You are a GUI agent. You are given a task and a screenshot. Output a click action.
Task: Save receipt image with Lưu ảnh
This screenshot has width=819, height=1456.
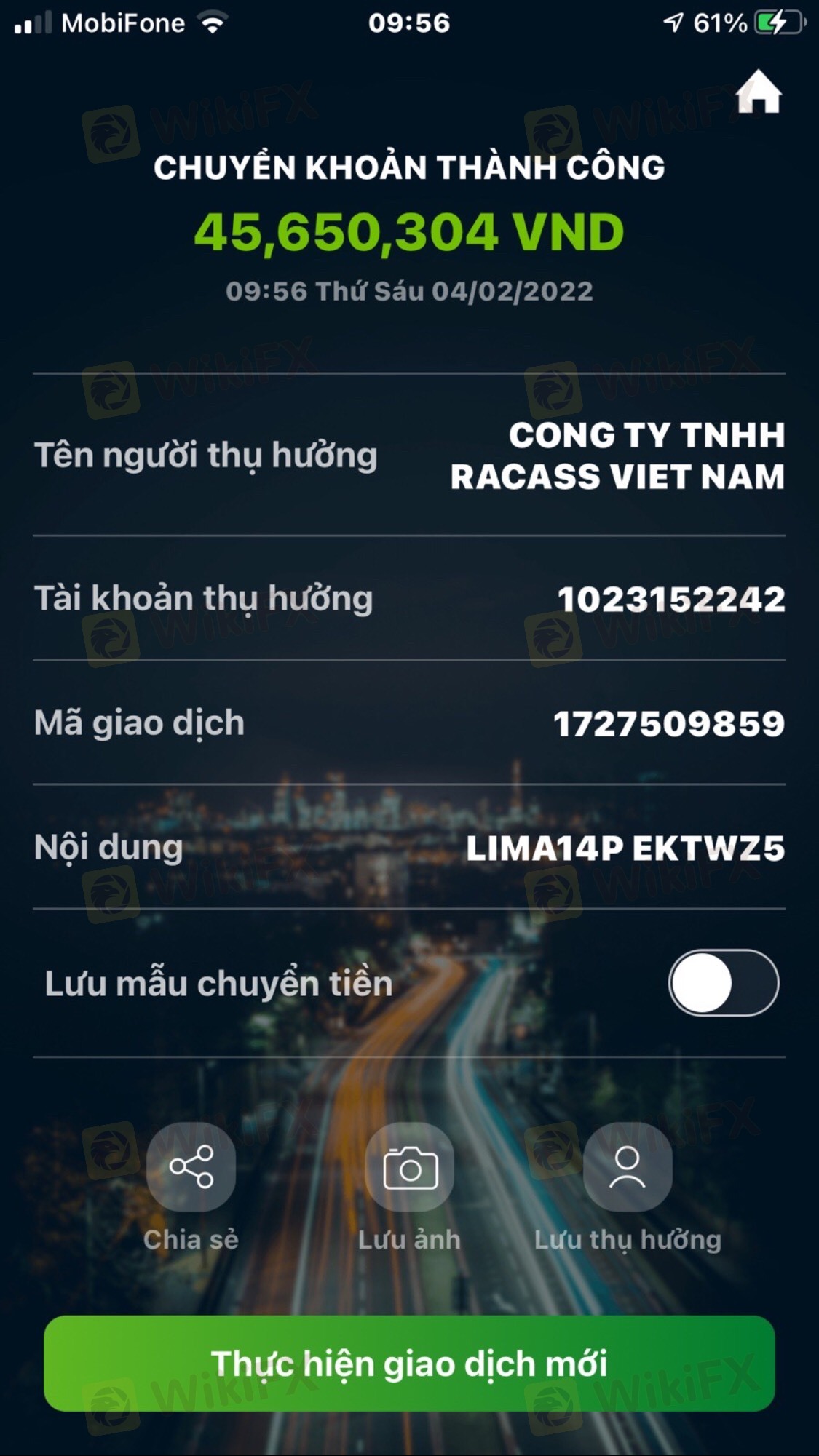click(x=409, y=1167)
